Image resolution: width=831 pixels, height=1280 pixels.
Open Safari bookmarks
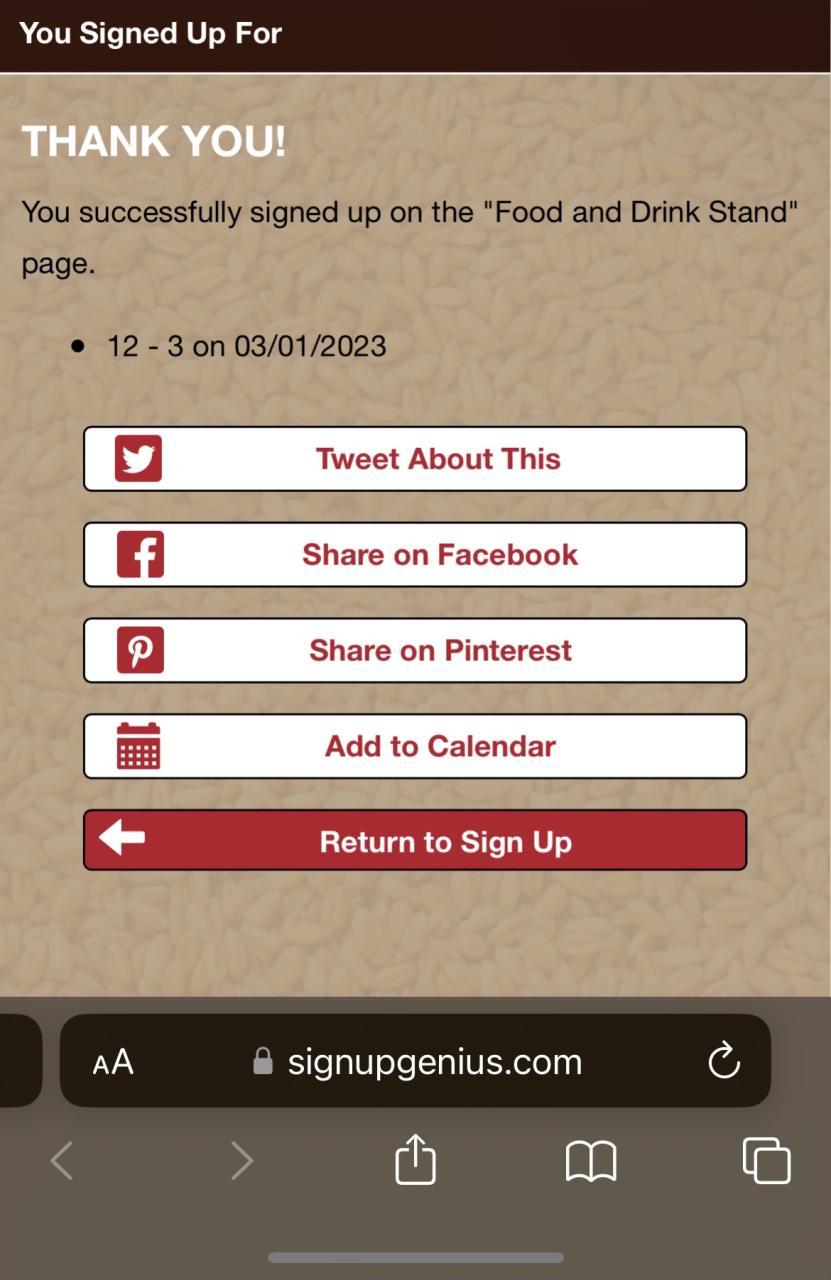[590, 1162]
